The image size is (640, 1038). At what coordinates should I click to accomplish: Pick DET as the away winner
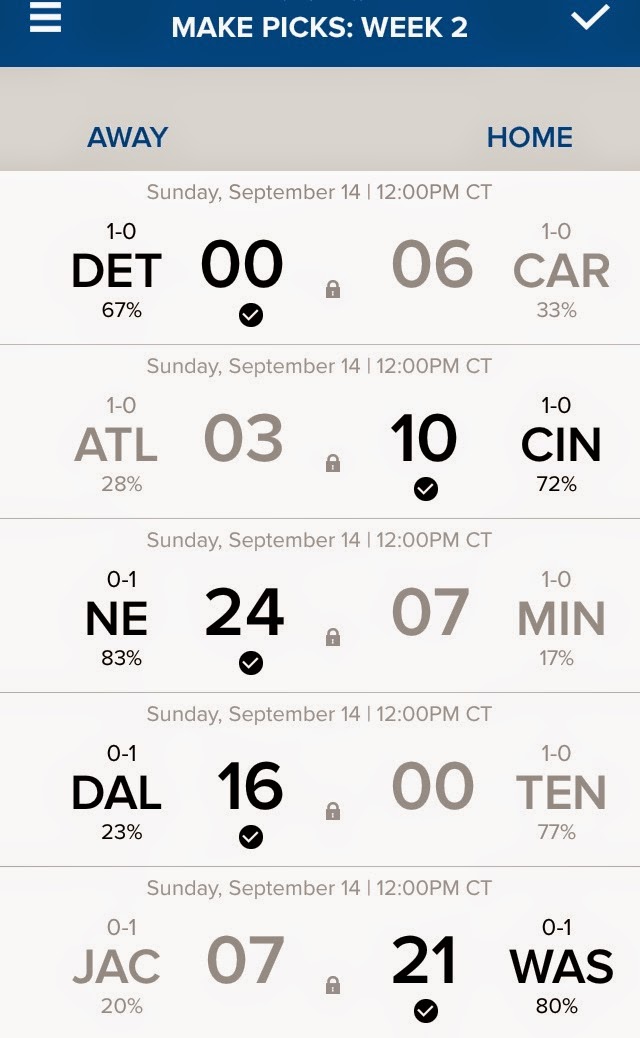point(117,271)
